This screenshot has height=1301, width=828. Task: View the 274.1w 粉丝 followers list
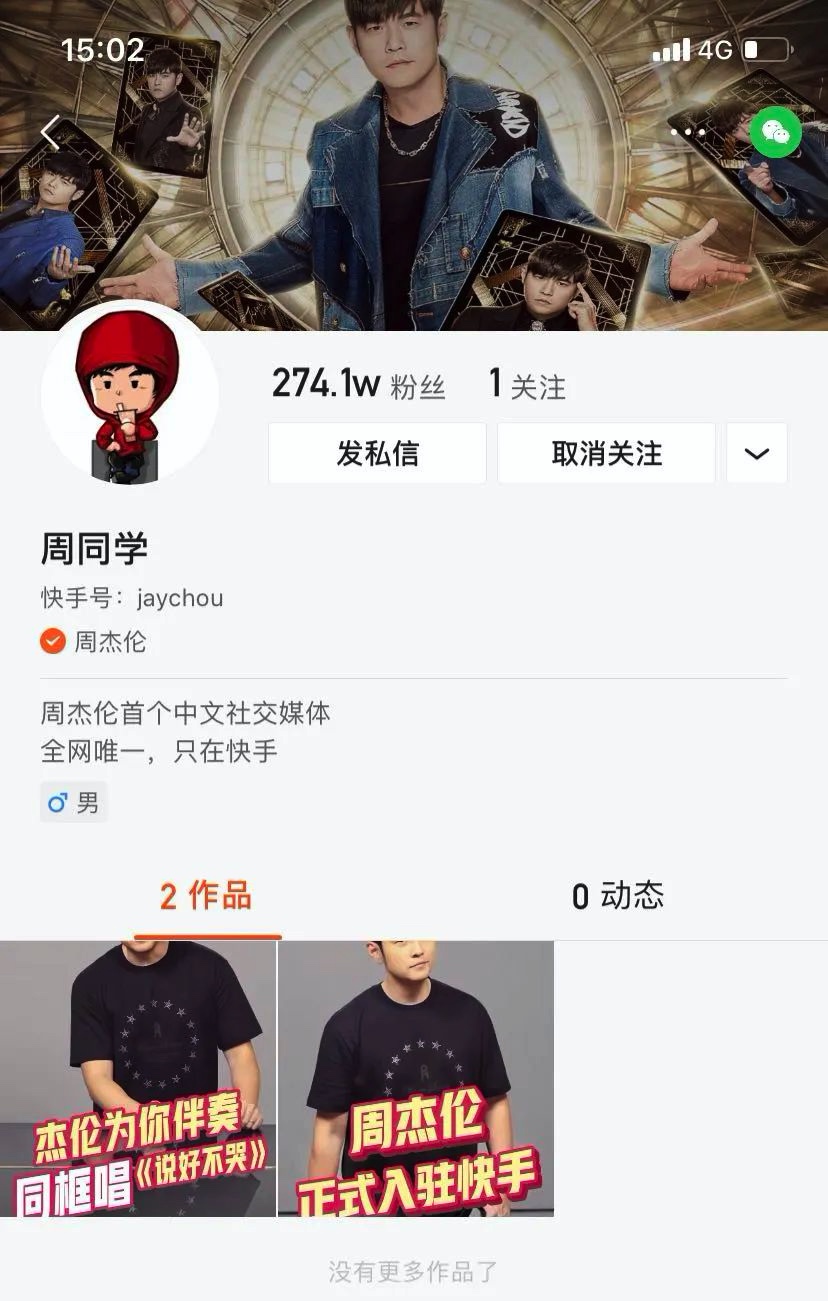358,385
